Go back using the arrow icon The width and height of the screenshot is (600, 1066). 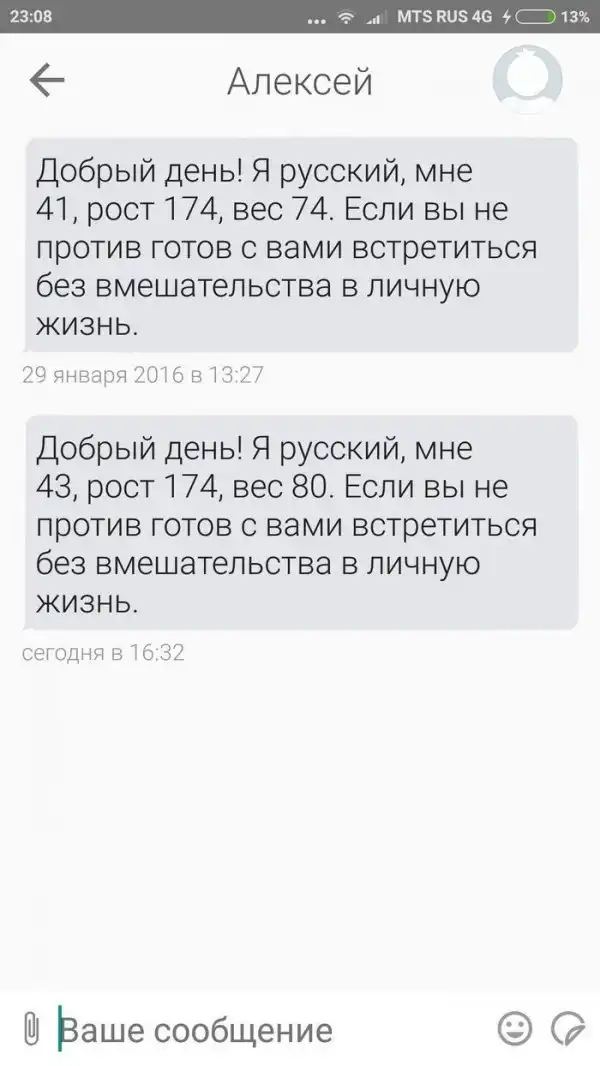47,81
